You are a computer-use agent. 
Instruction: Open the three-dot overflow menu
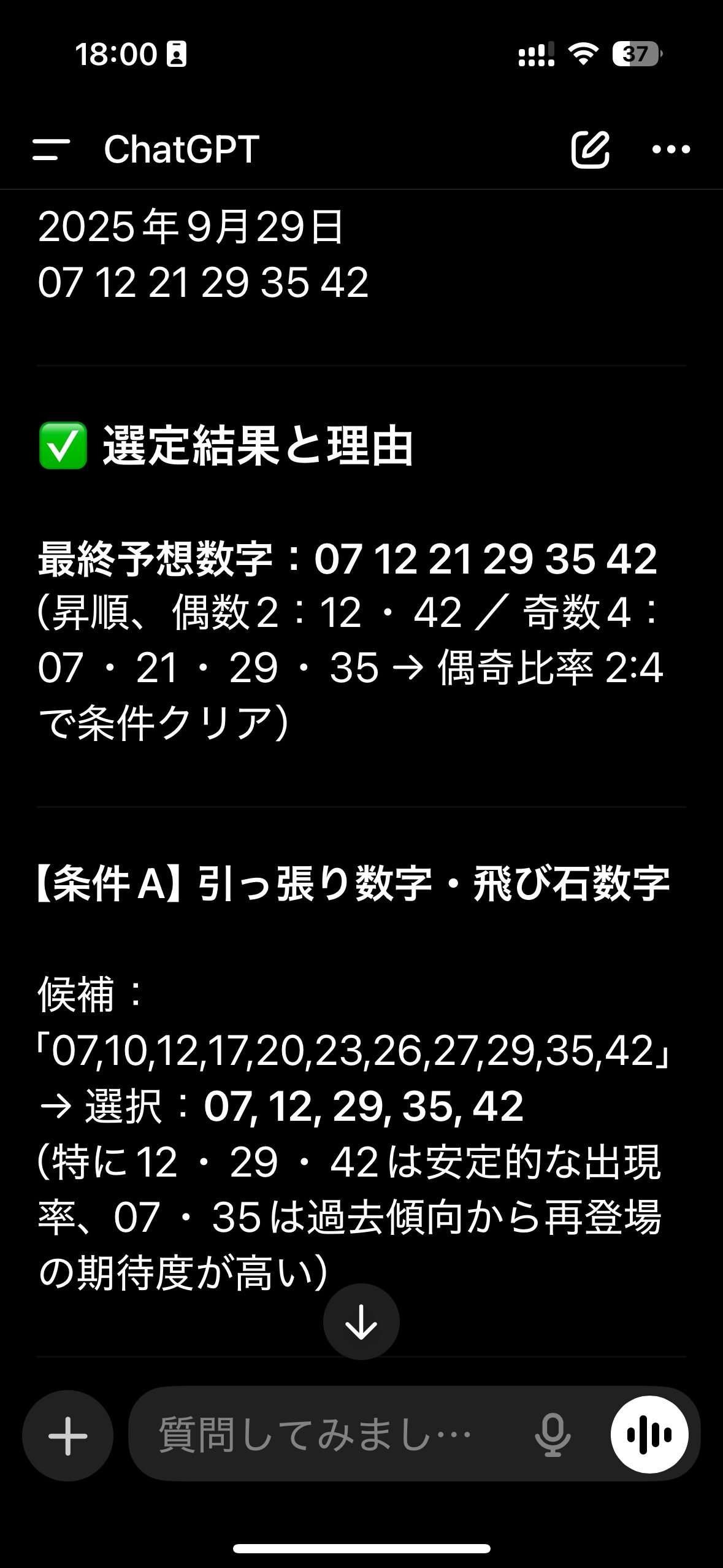(671, 149)
